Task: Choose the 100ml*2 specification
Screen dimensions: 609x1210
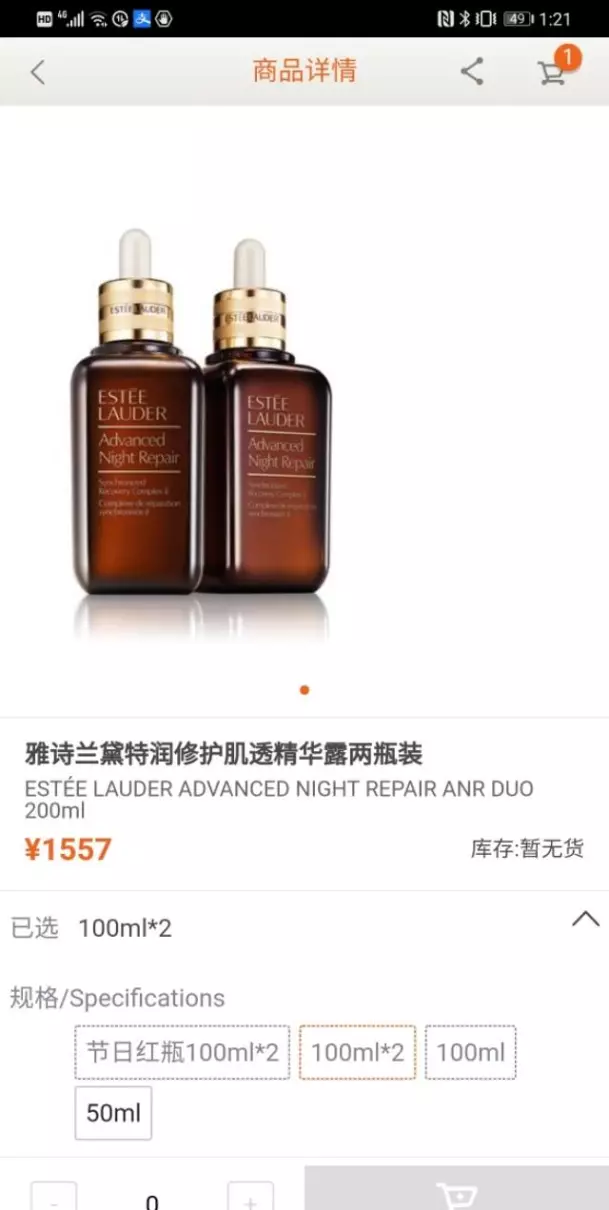Action: (x=357, y=1052)
